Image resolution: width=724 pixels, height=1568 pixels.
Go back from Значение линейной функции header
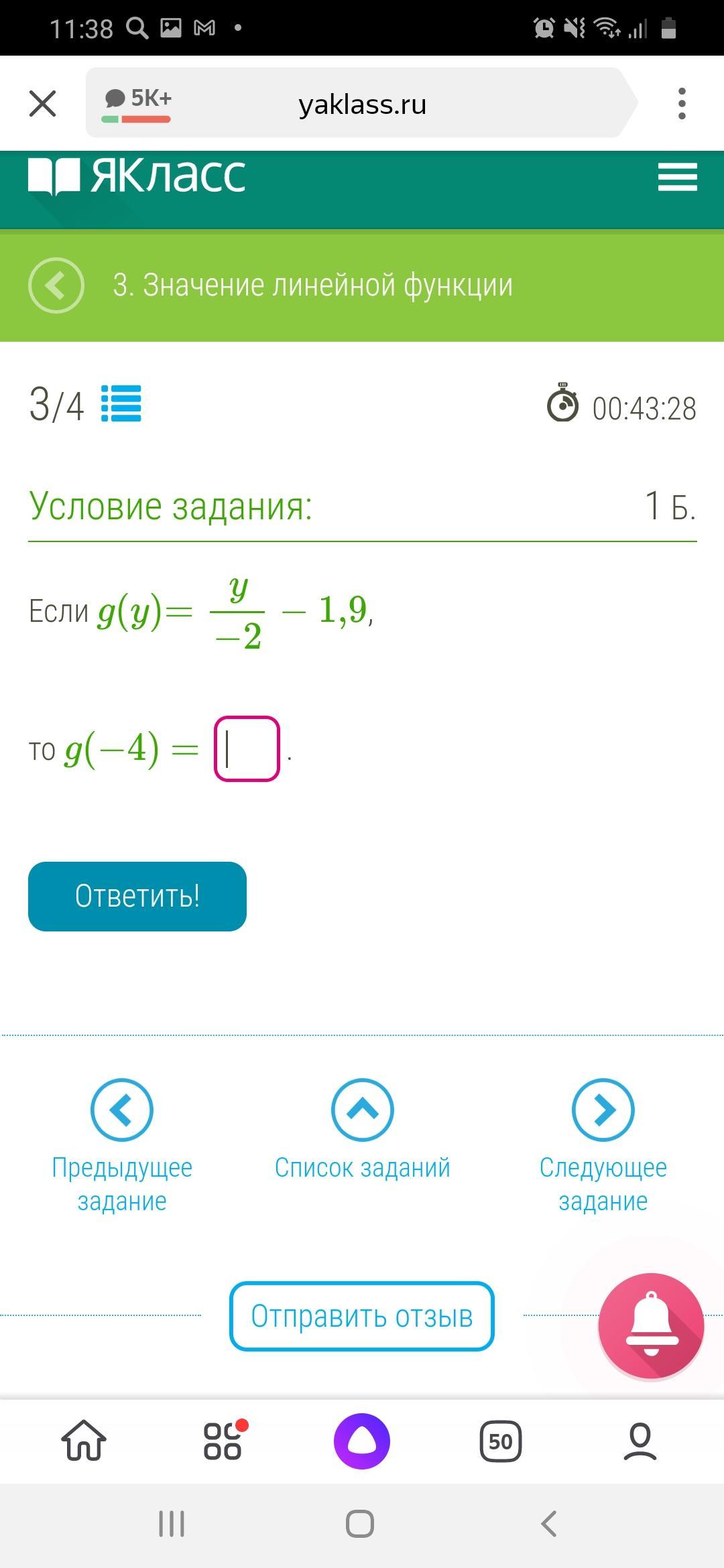pyautogui.click(x=56, y=285)
